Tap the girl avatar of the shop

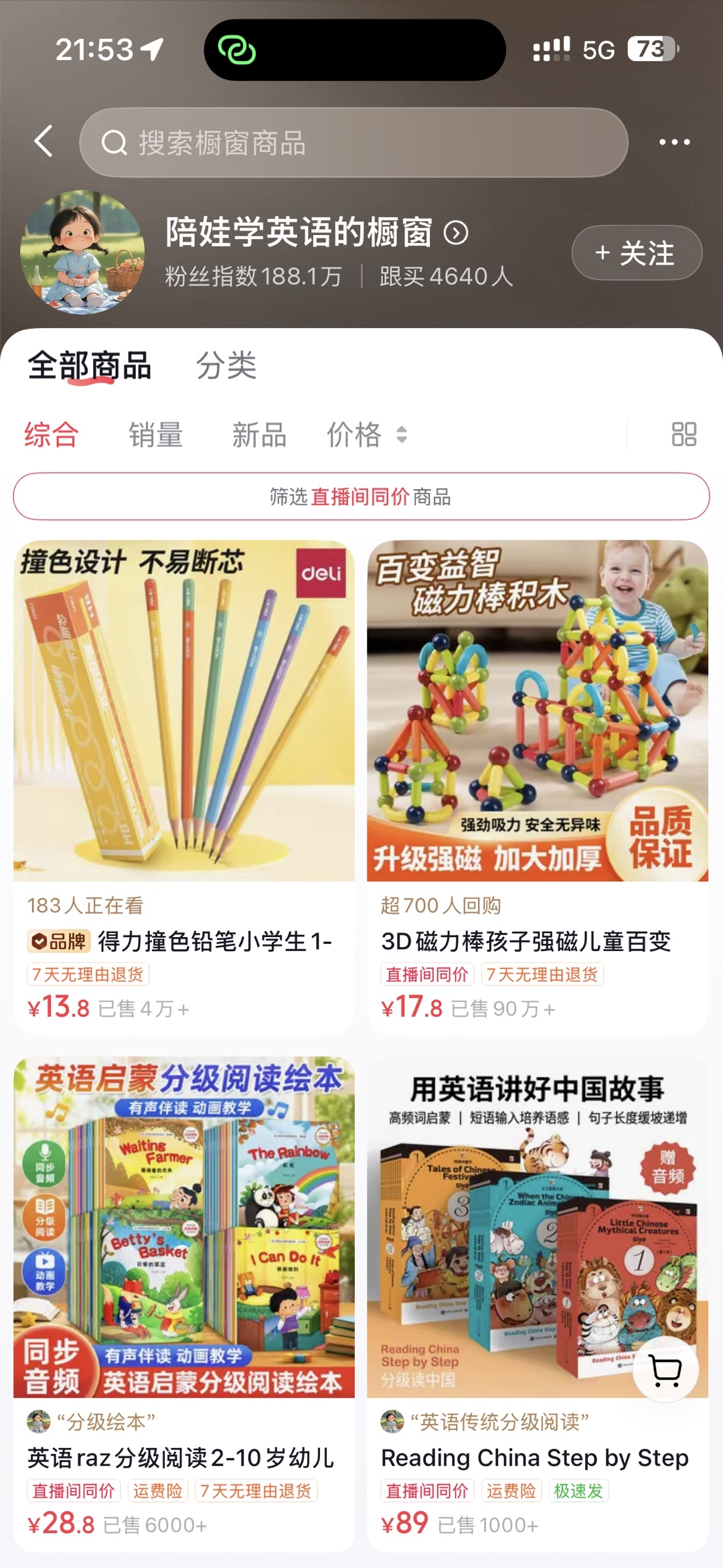click(82, 253)
